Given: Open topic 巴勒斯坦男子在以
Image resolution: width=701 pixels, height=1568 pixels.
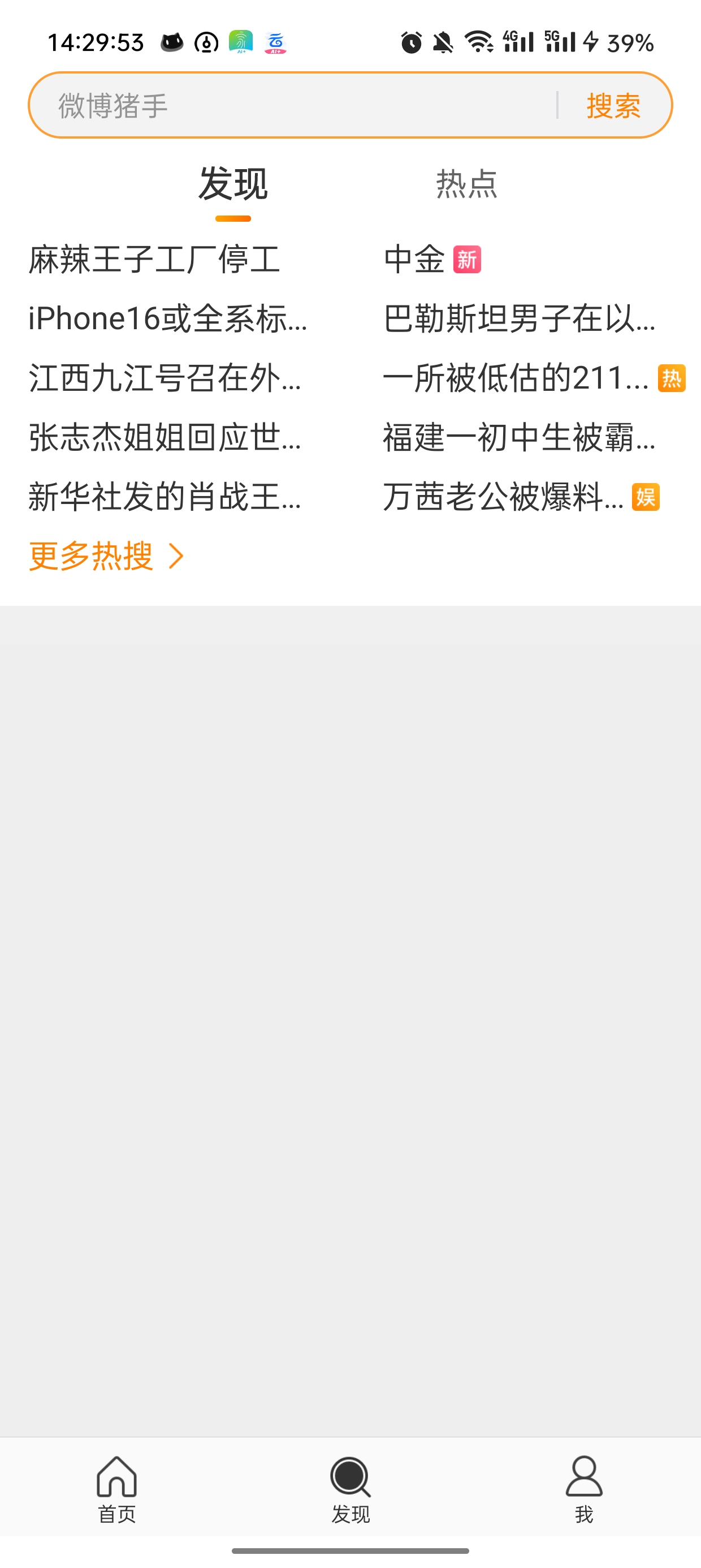Looking at the screenshot, I should point(519,319).
